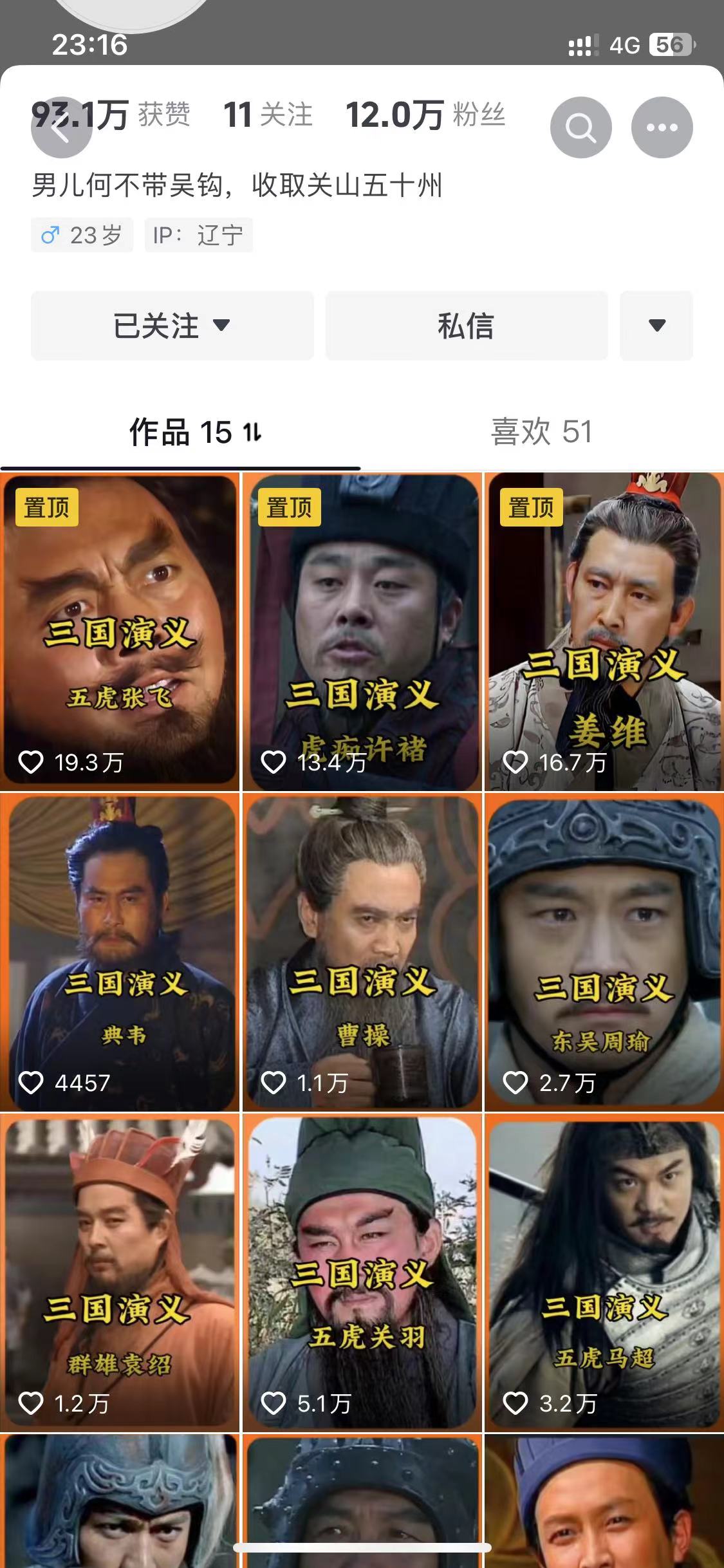View the 群雄袁绍 video
This screenshot has height=1568, width=724.
click(120, 1272)
